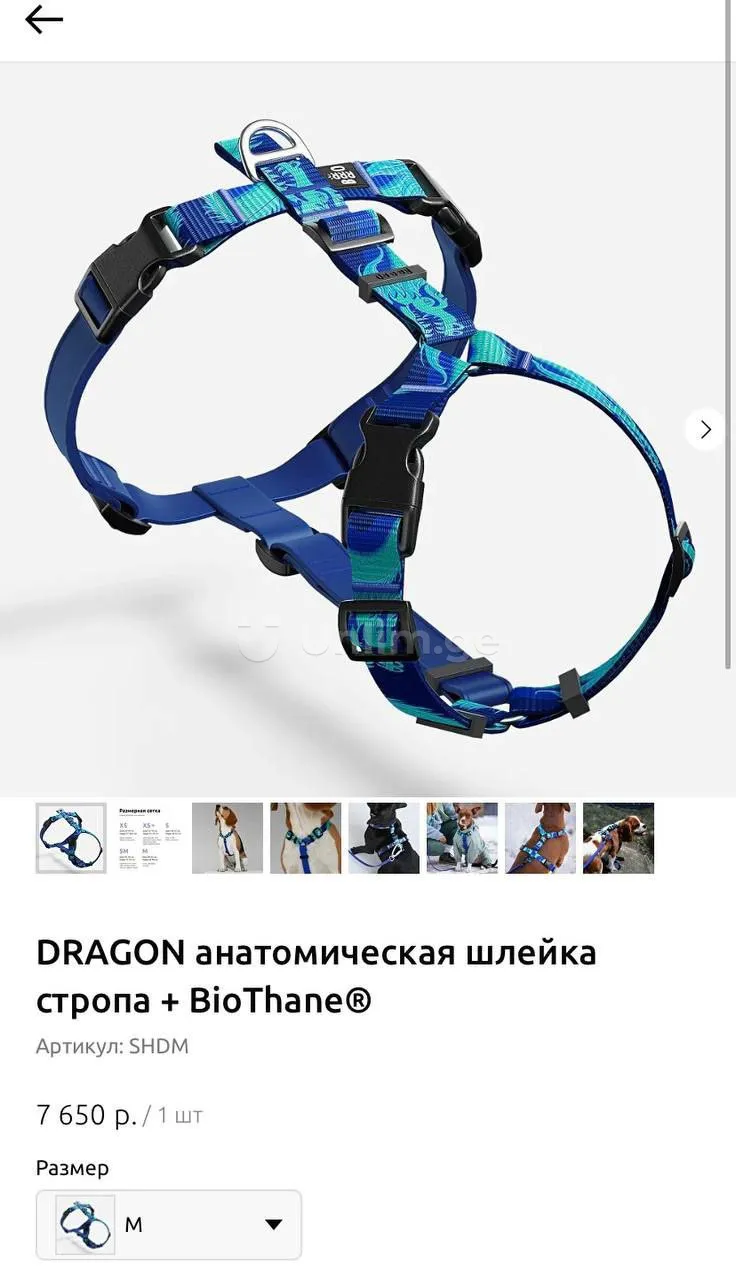Open the dog chest close-up thumbnail

click(305, 838)
